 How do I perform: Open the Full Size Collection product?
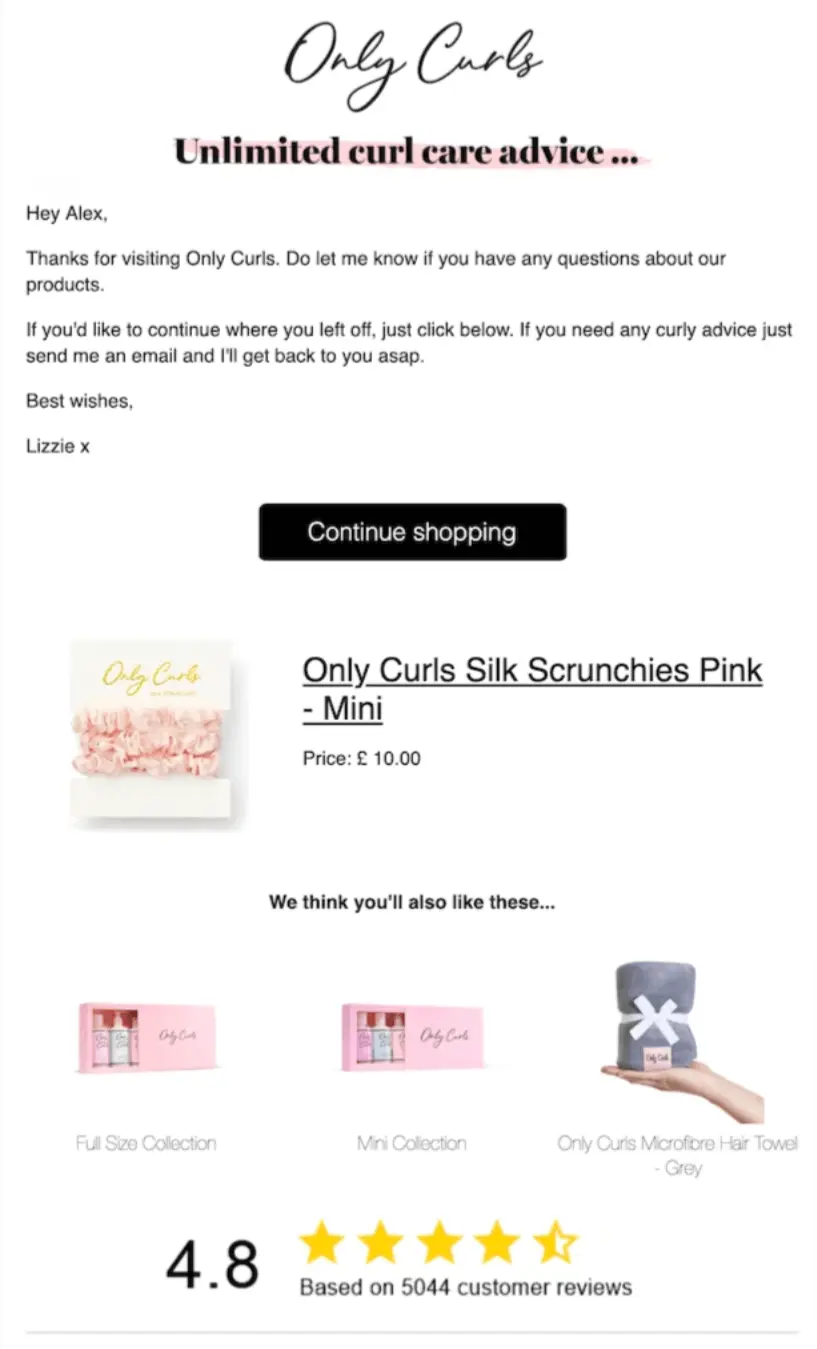click(x=146, y=1037)
